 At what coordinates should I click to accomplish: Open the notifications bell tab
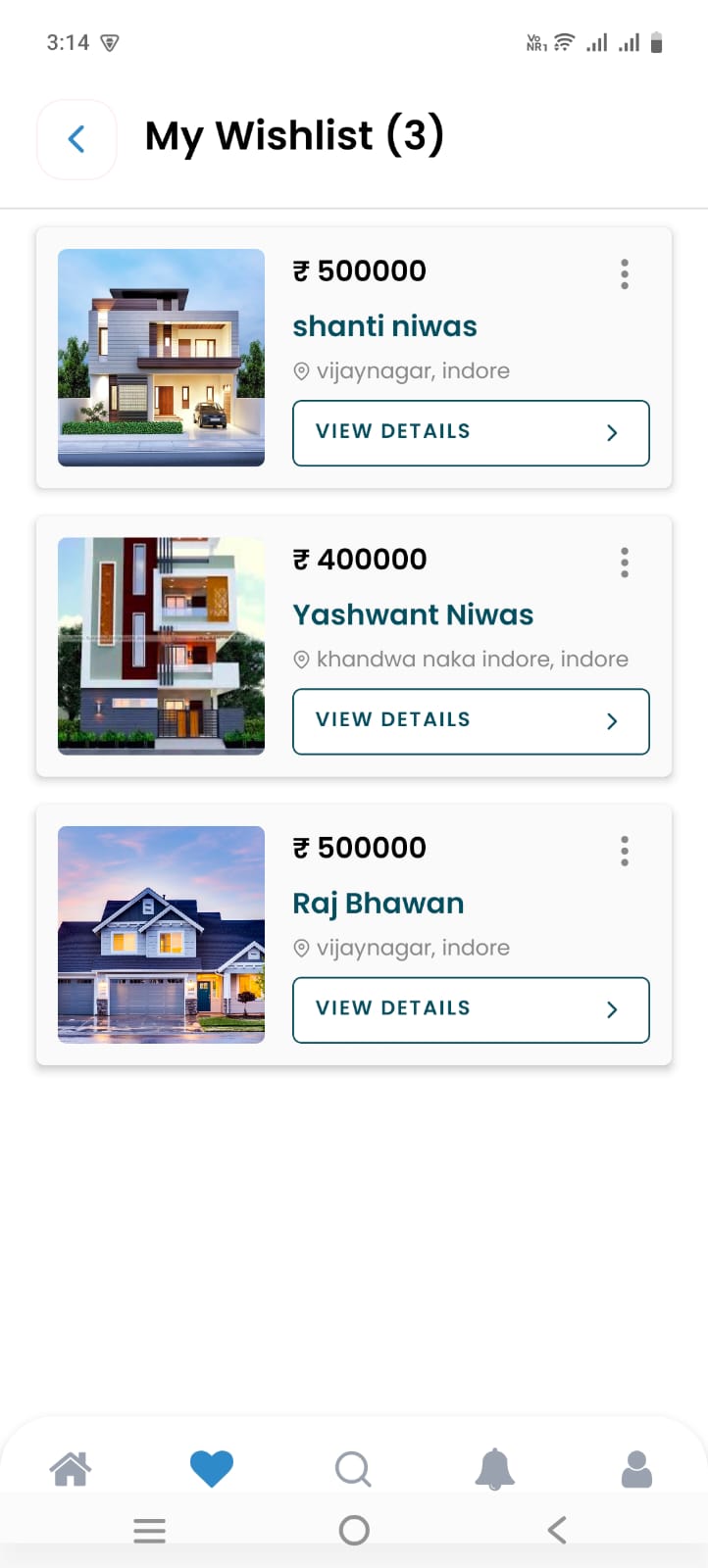[x=495, y=1469]
